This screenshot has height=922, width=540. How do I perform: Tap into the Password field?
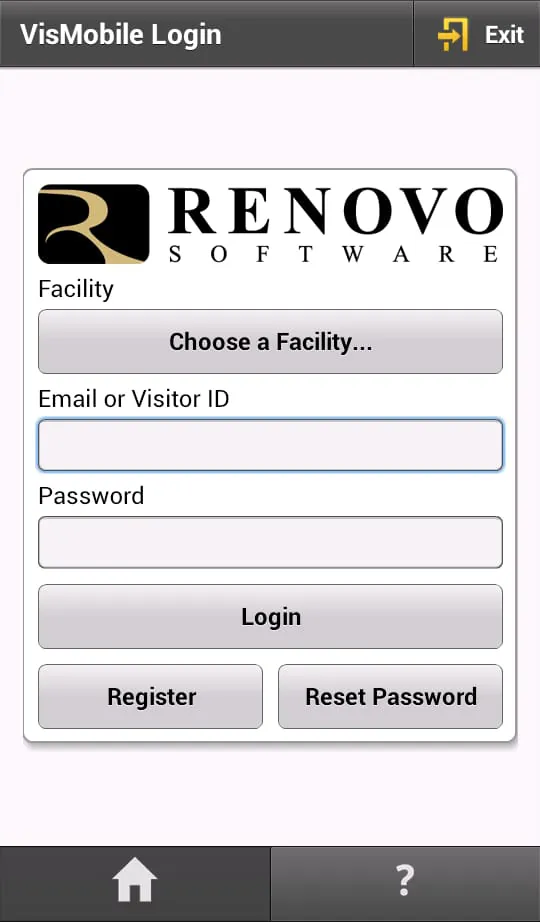point(271,542)
